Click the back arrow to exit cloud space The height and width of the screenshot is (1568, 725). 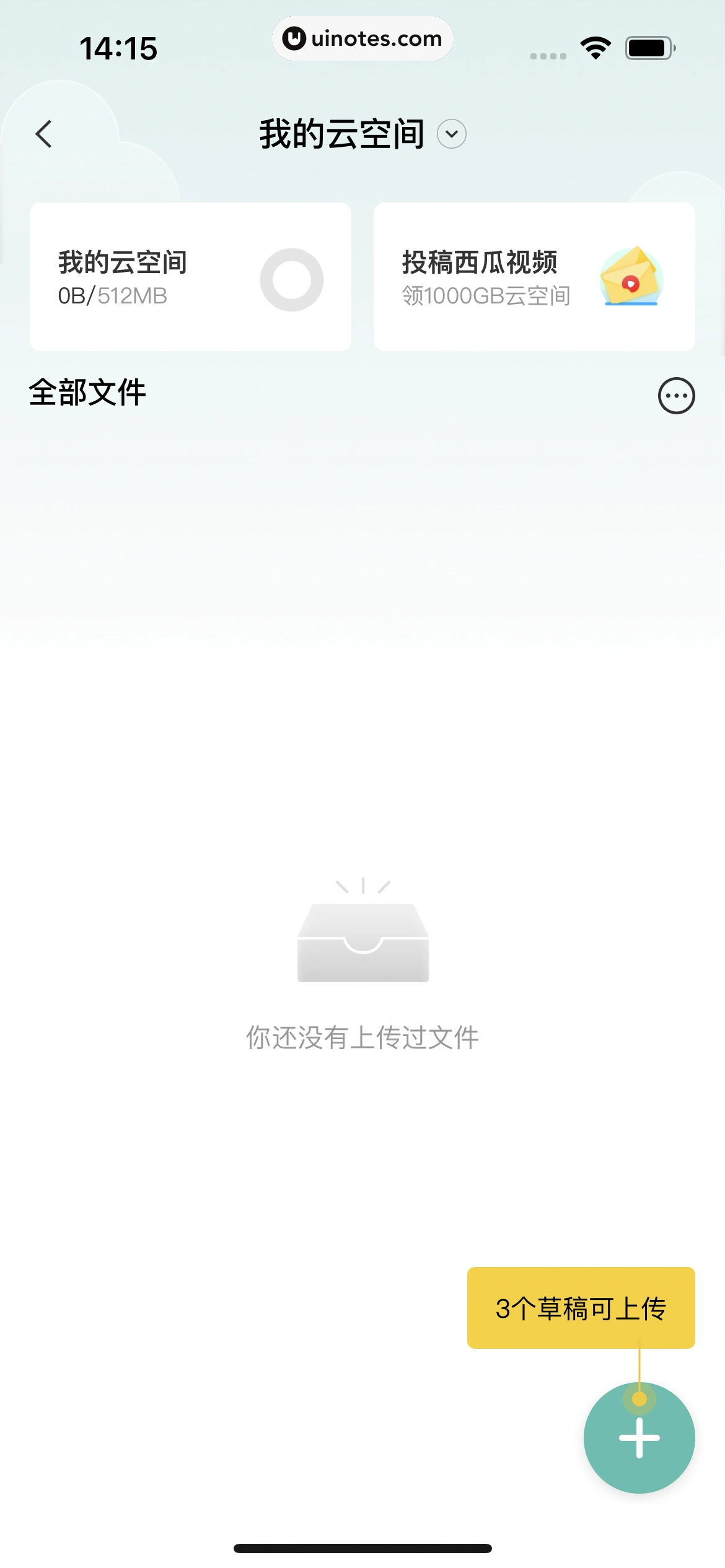pyautogui.click(x=44, y=134)
